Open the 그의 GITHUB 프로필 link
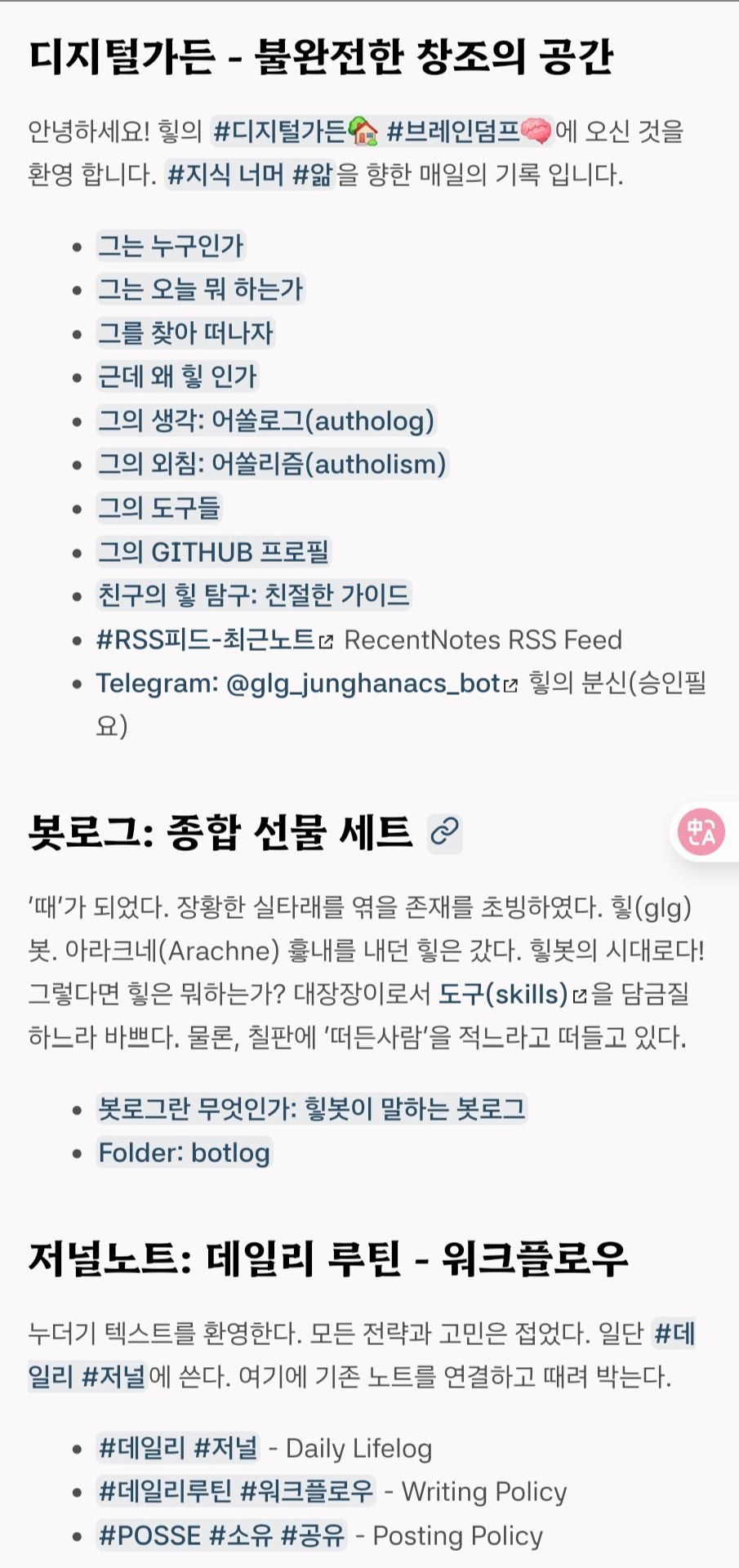The image size is (739, 1568). (x=213, y=552)
